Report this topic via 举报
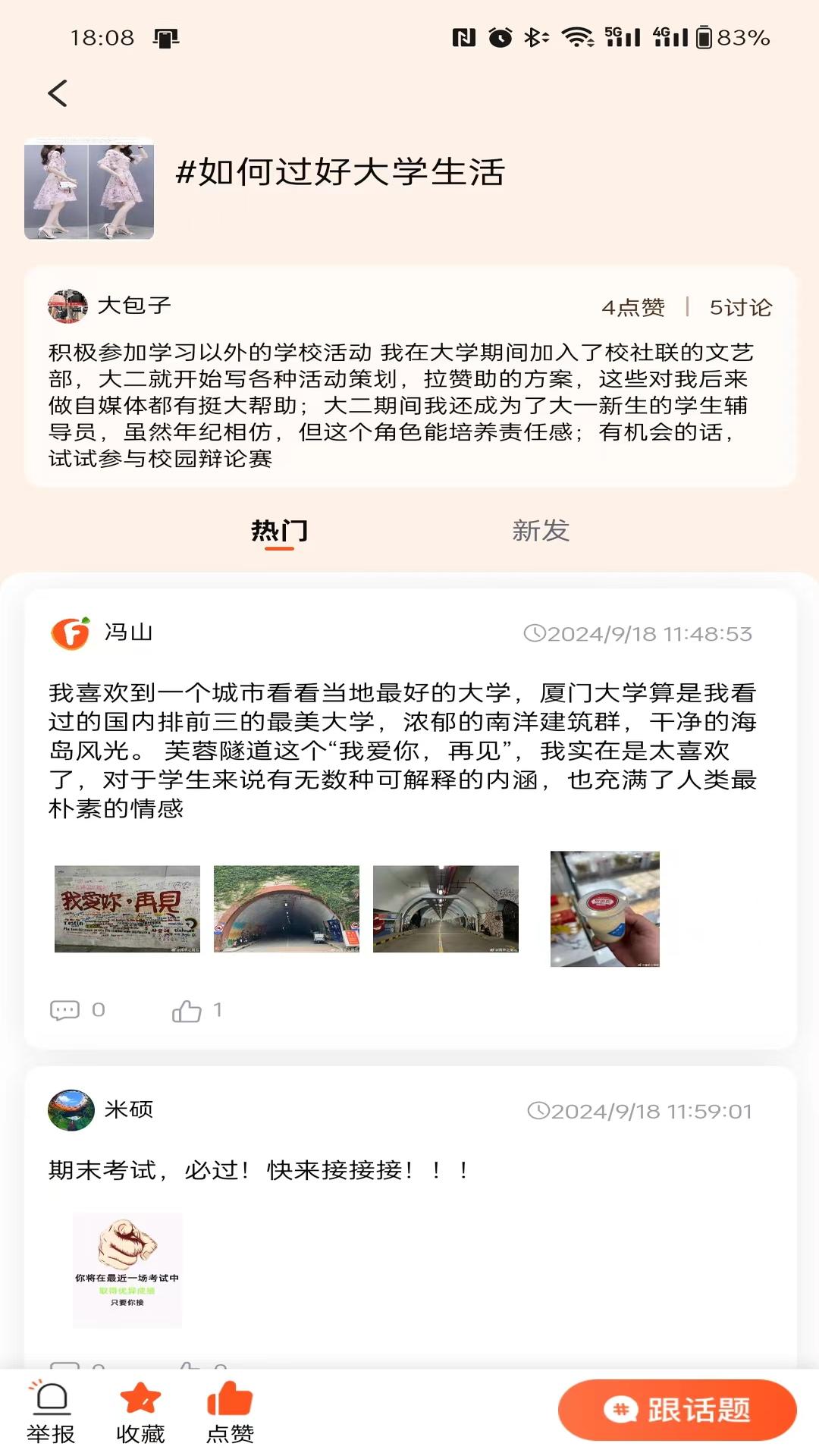The image size is (819, 1456). click(51, 1414)
